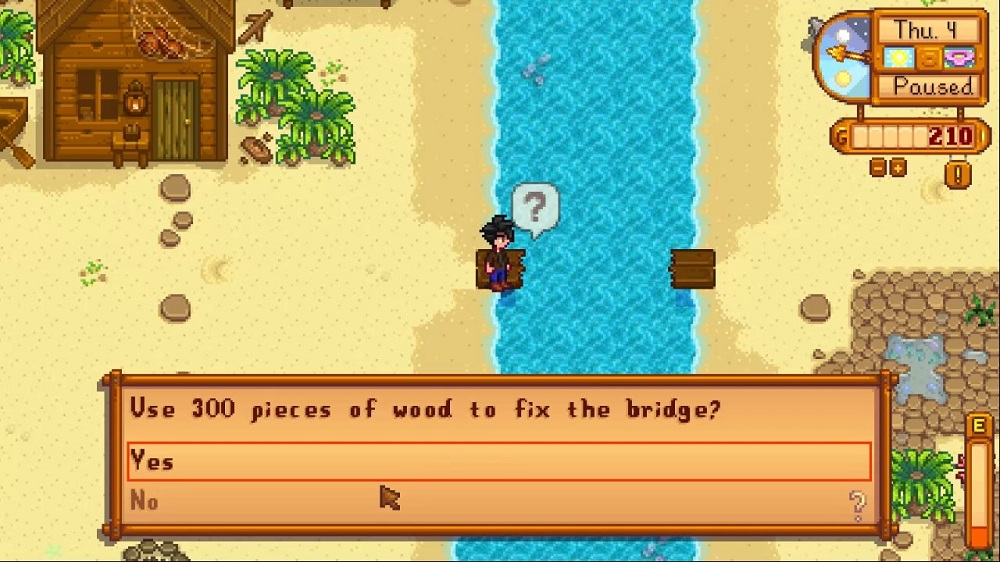Open the journal exclamation icon

pyautogui.click(x=957, y=174)
